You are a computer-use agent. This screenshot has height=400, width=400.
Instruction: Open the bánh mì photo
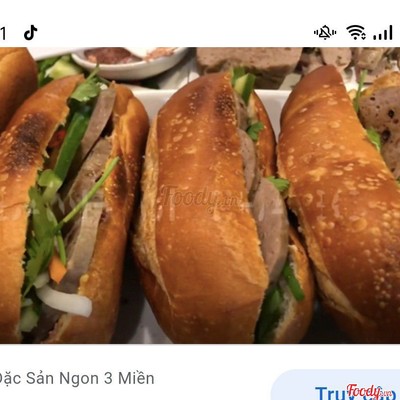pyautogui.click(x=200, y=195)
